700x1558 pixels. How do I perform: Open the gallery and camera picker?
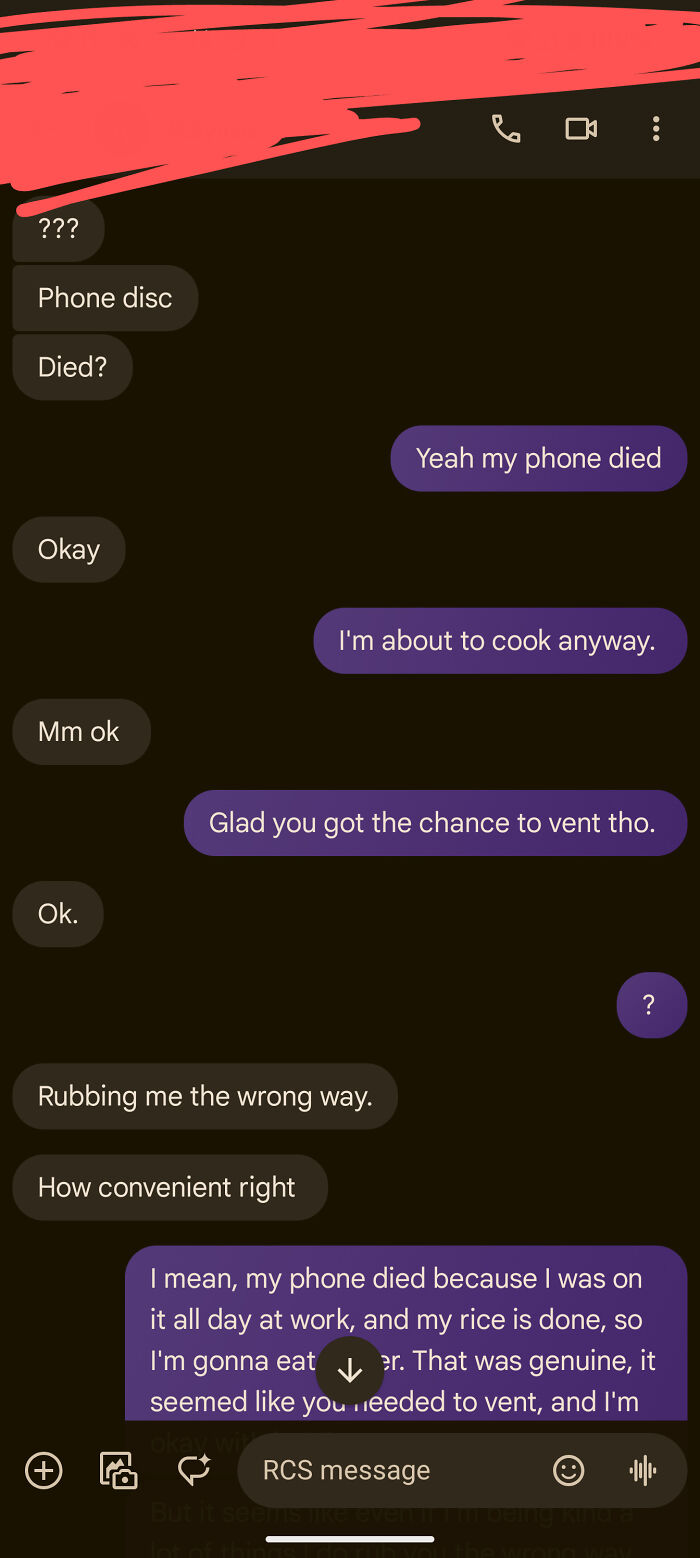click(x=118, y=1470)
